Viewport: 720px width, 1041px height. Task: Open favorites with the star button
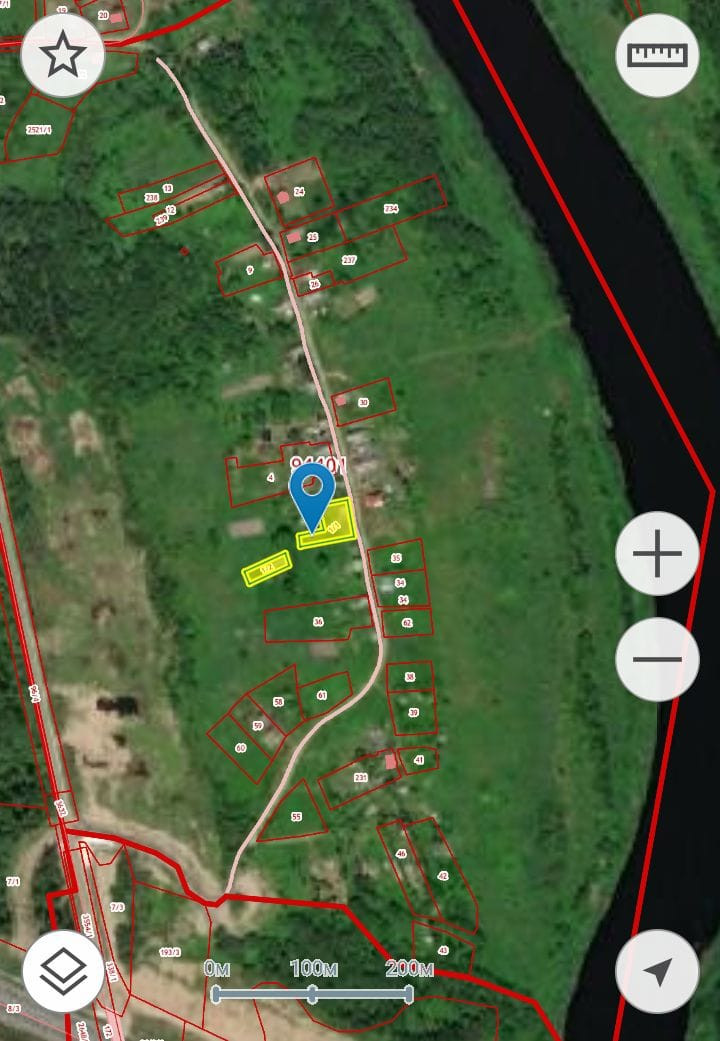tap(62, 56)
